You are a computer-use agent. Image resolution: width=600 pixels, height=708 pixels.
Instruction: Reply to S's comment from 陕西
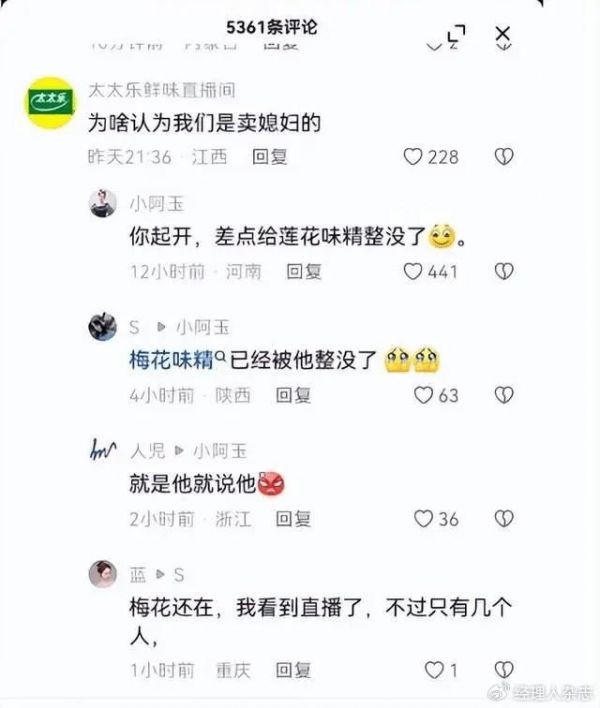pyautogui.click(x=293, y=395)
